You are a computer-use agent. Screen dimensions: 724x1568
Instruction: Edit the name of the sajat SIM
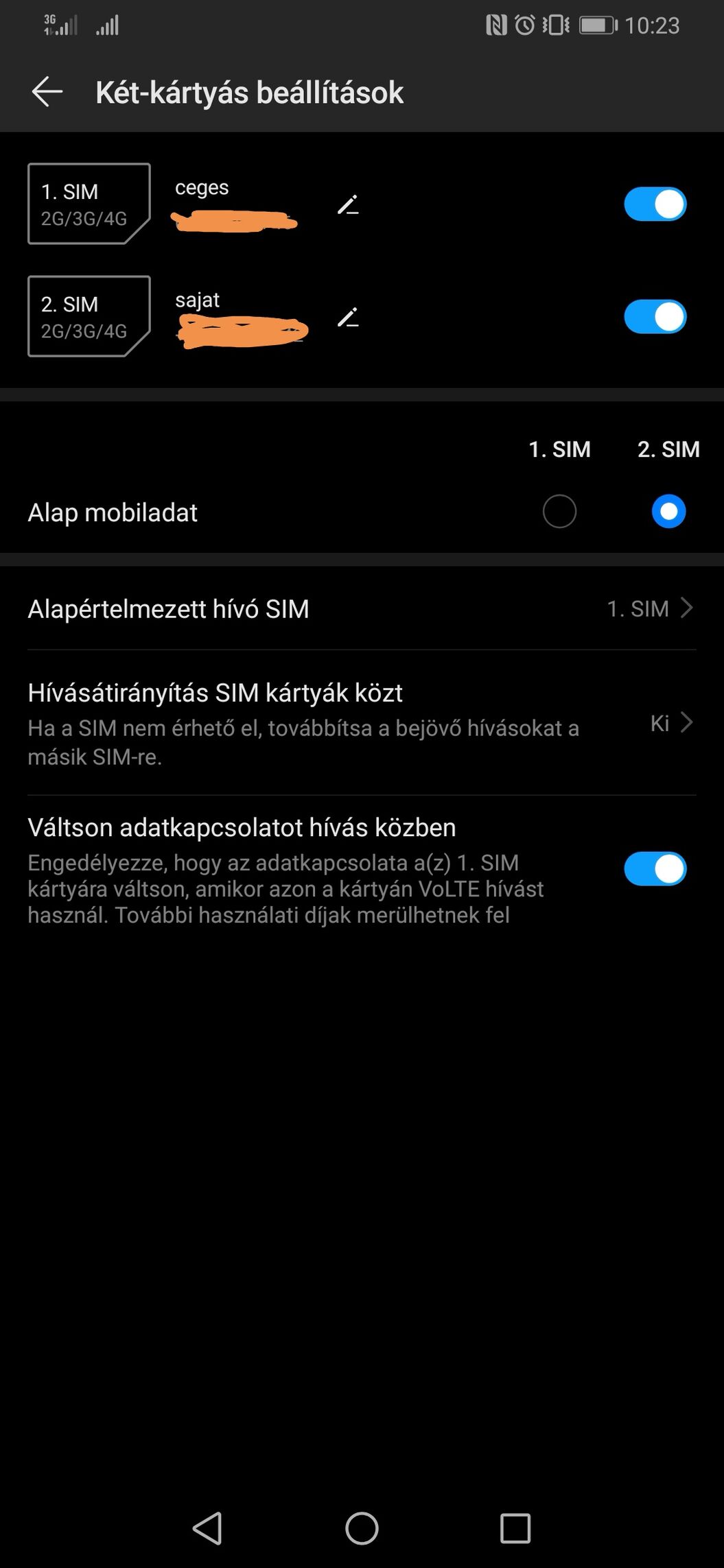tap(348, 317)
